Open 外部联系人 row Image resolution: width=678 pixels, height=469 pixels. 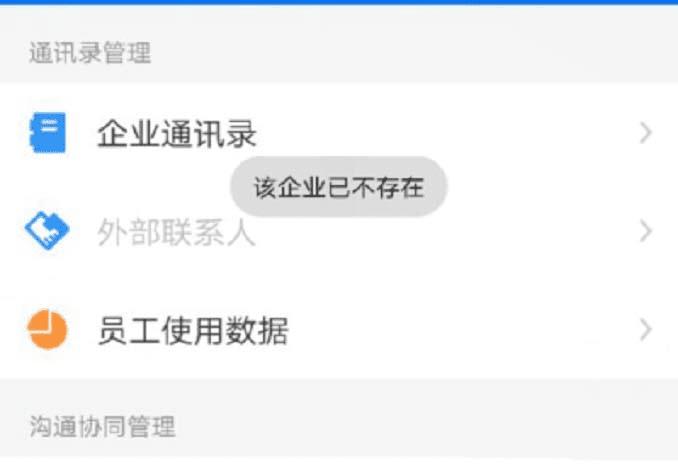tap(177, 233)
